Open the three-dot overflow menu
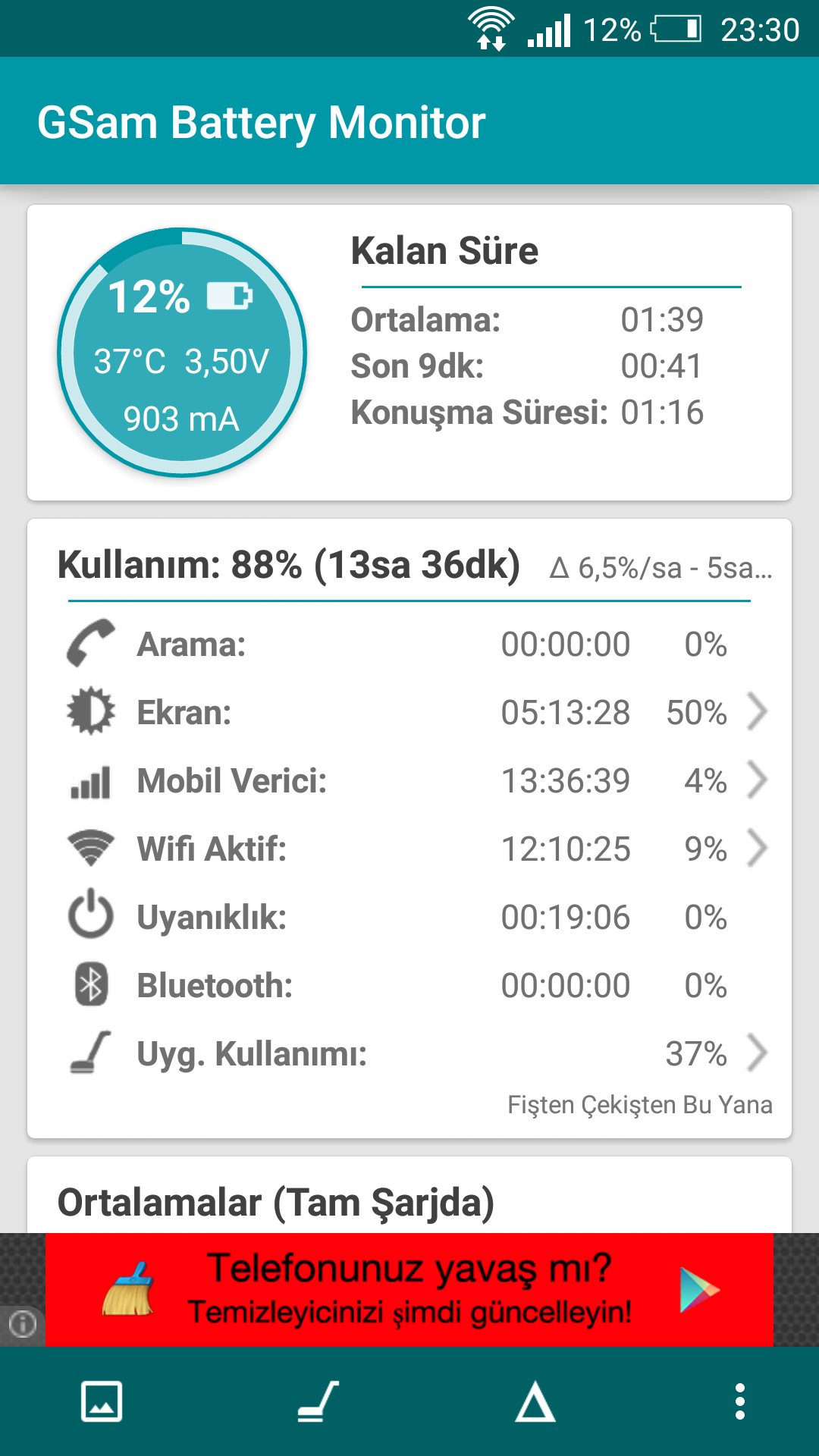The width and height of the screenshot is (819, 1456). (x=739, y=1401)
